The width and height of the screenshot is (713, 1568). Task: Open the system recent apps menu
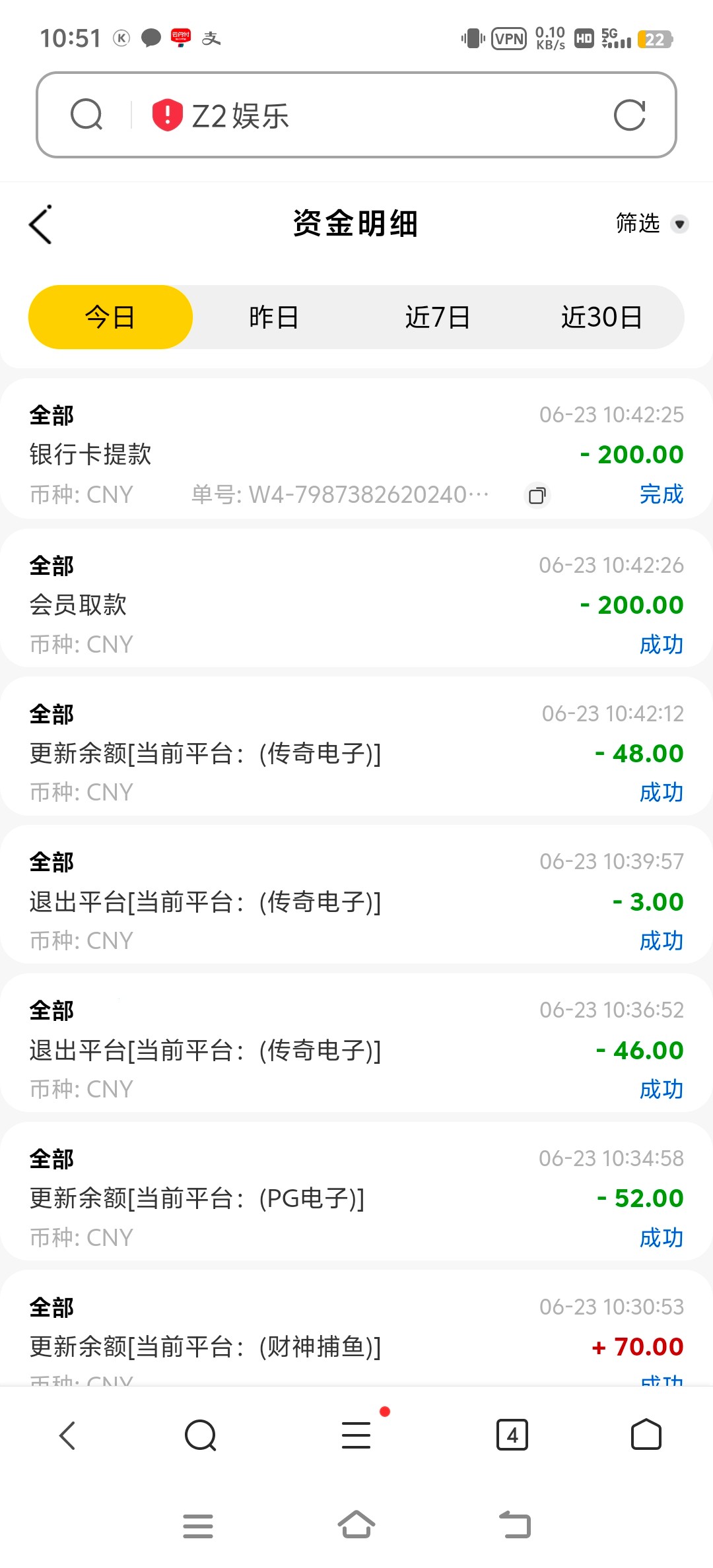pyautogui.click(x=198, y=1526)
